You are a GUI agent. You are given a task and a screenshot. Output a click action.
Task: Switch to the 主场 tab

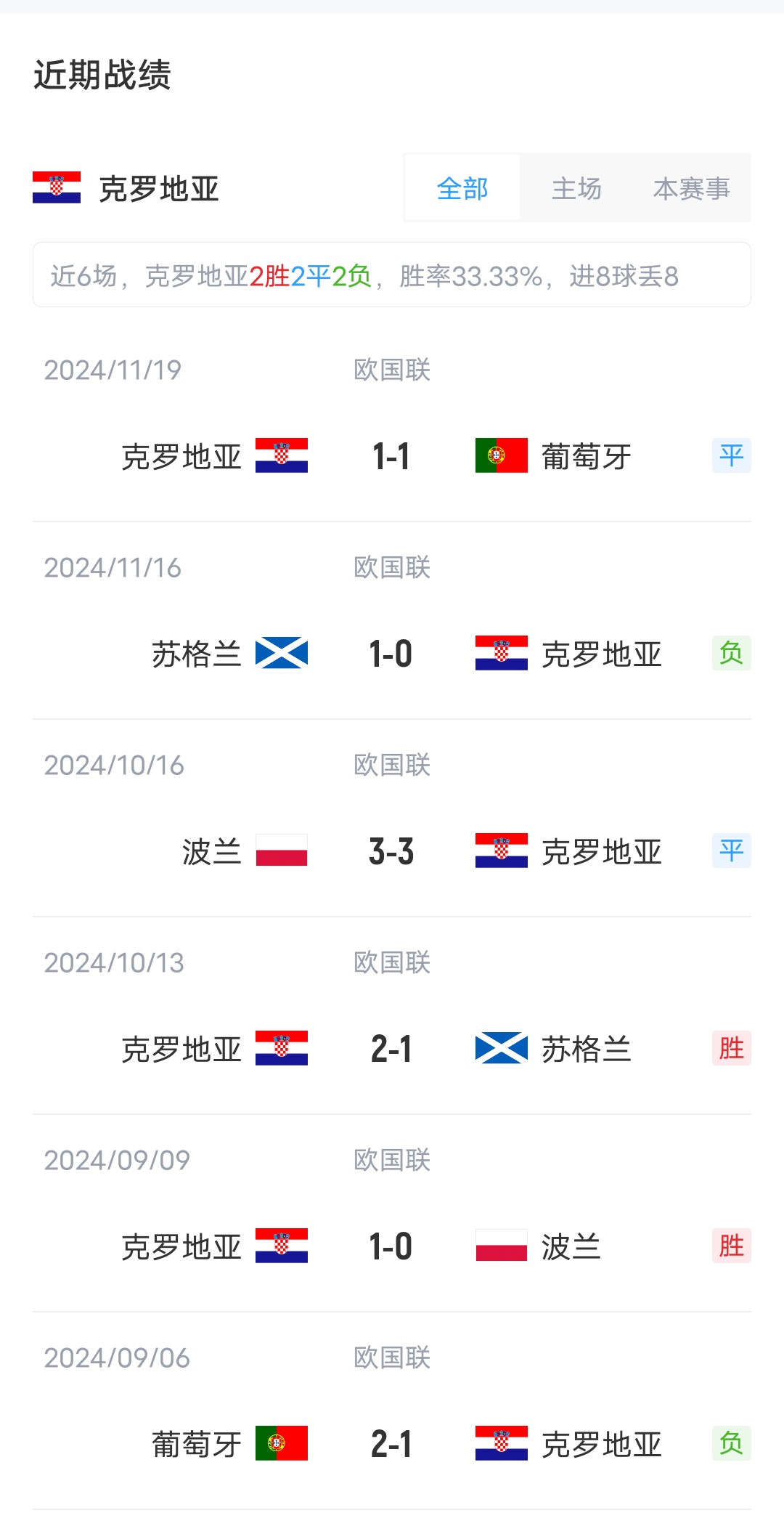pos(576,188)
